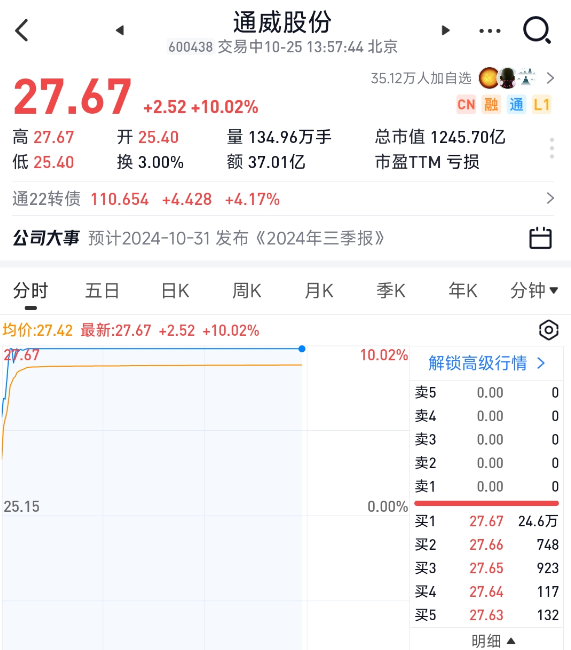Image resolution: width=571 pixels, height=650 pixels.
Task: Open chart settings hexagon icon
Action: [x=549, y=330]
